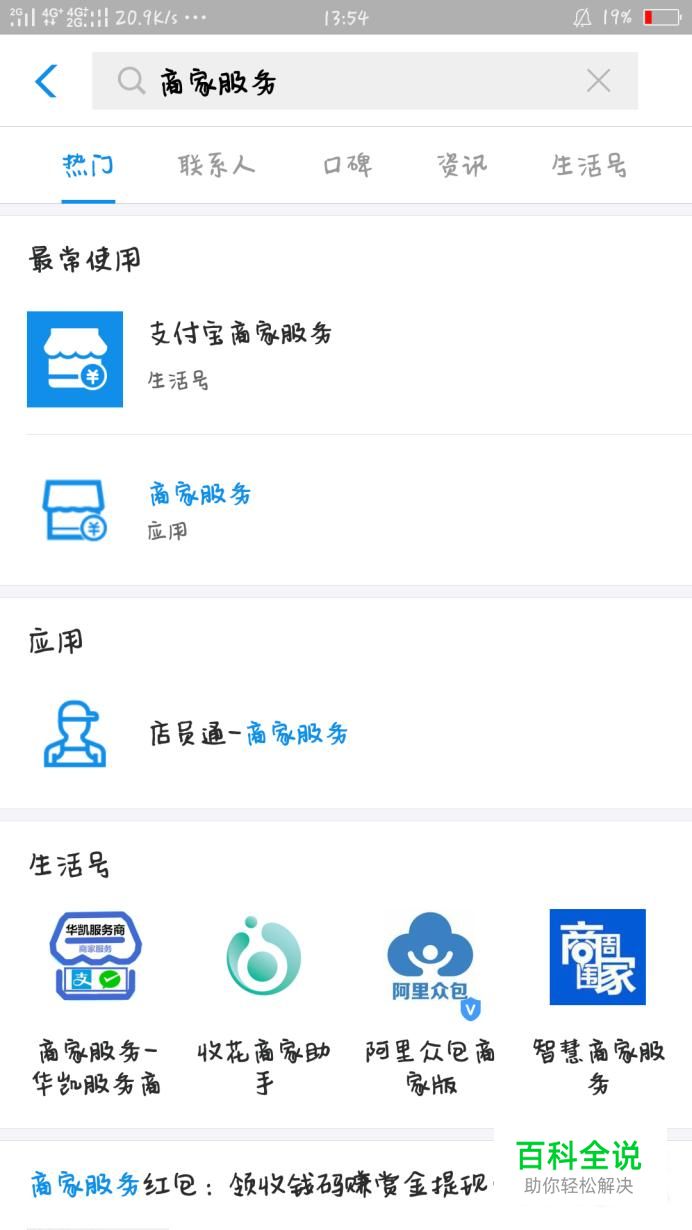Switch to the 联系人 tab
This screenshot has height=1230, width=692.
(217, 165)
